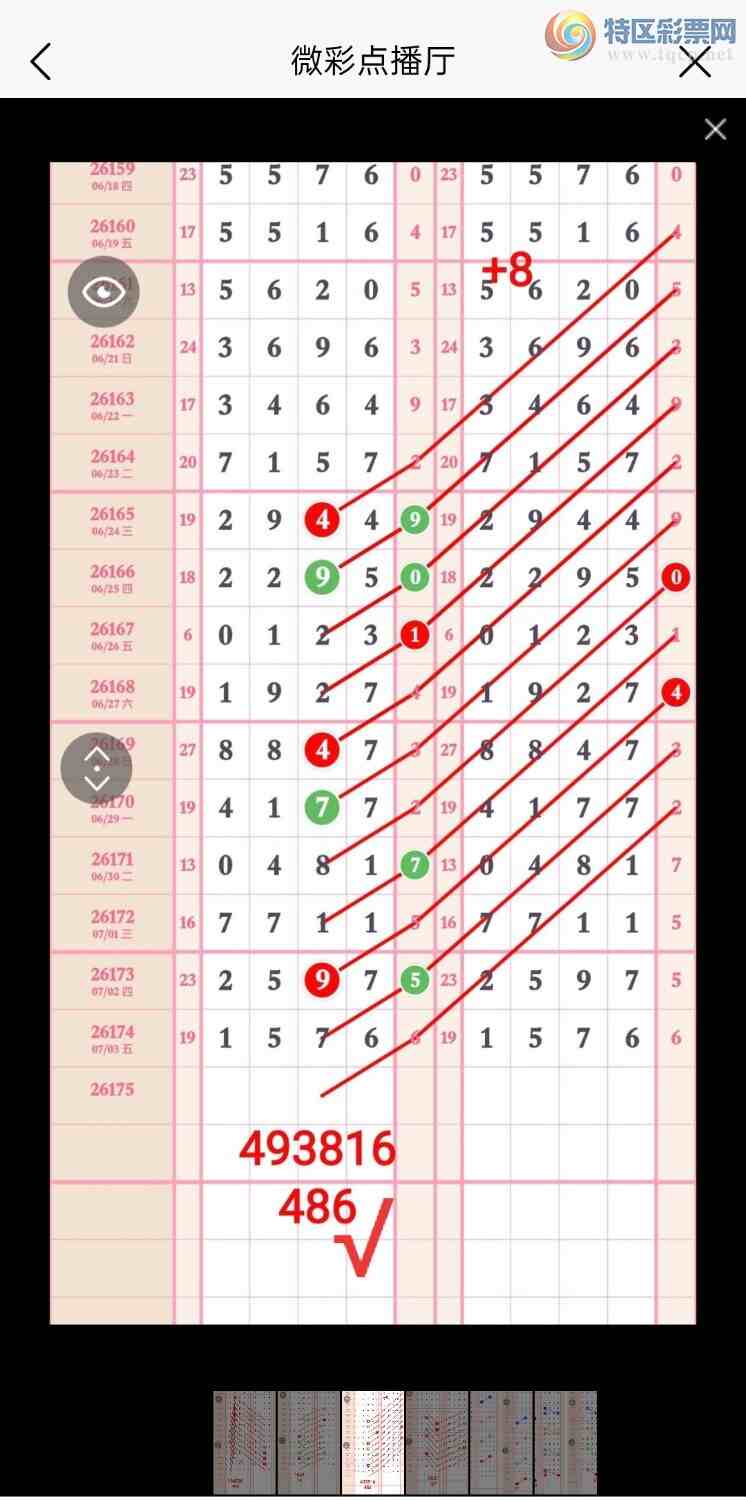Close the 微彩点播厅 page with the header X
Screen dimensions: 746x1500
click(695, 61)
